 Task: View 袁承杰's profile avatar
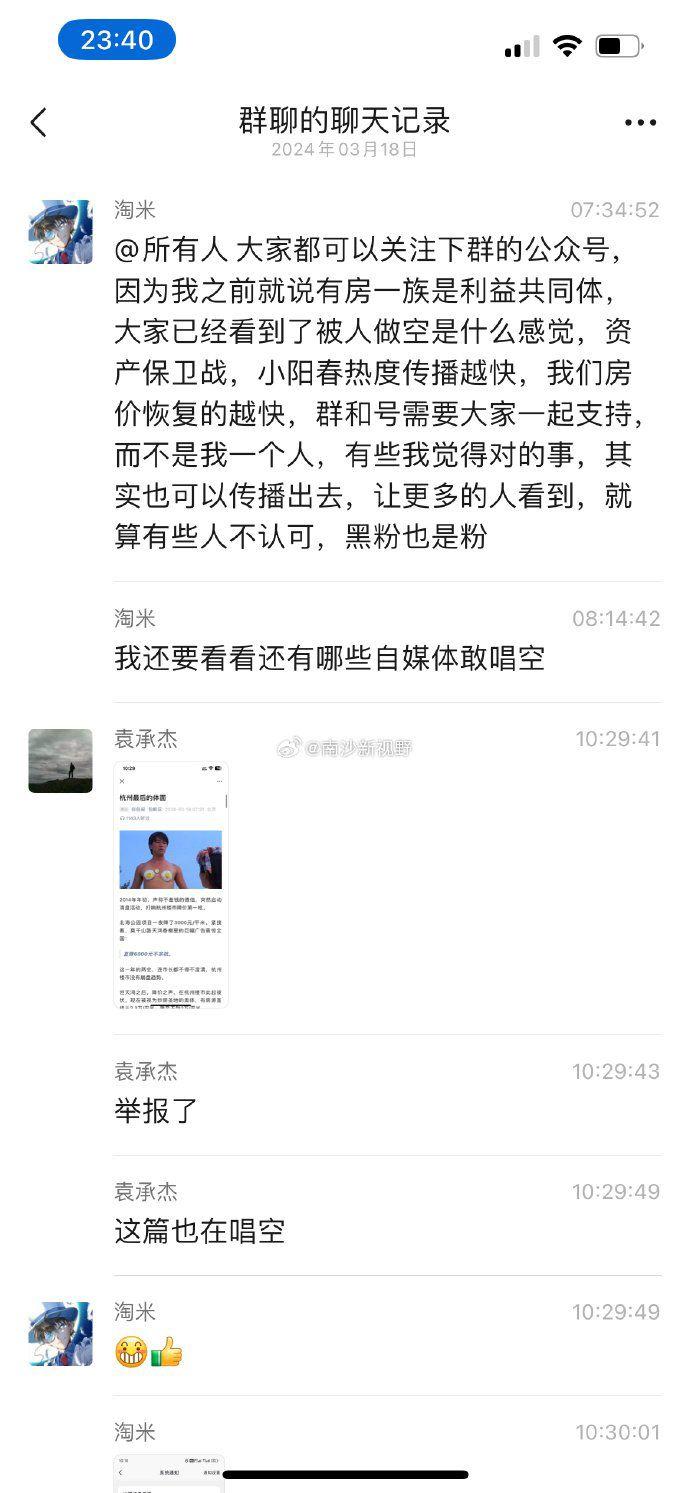[x=60, y=760]
